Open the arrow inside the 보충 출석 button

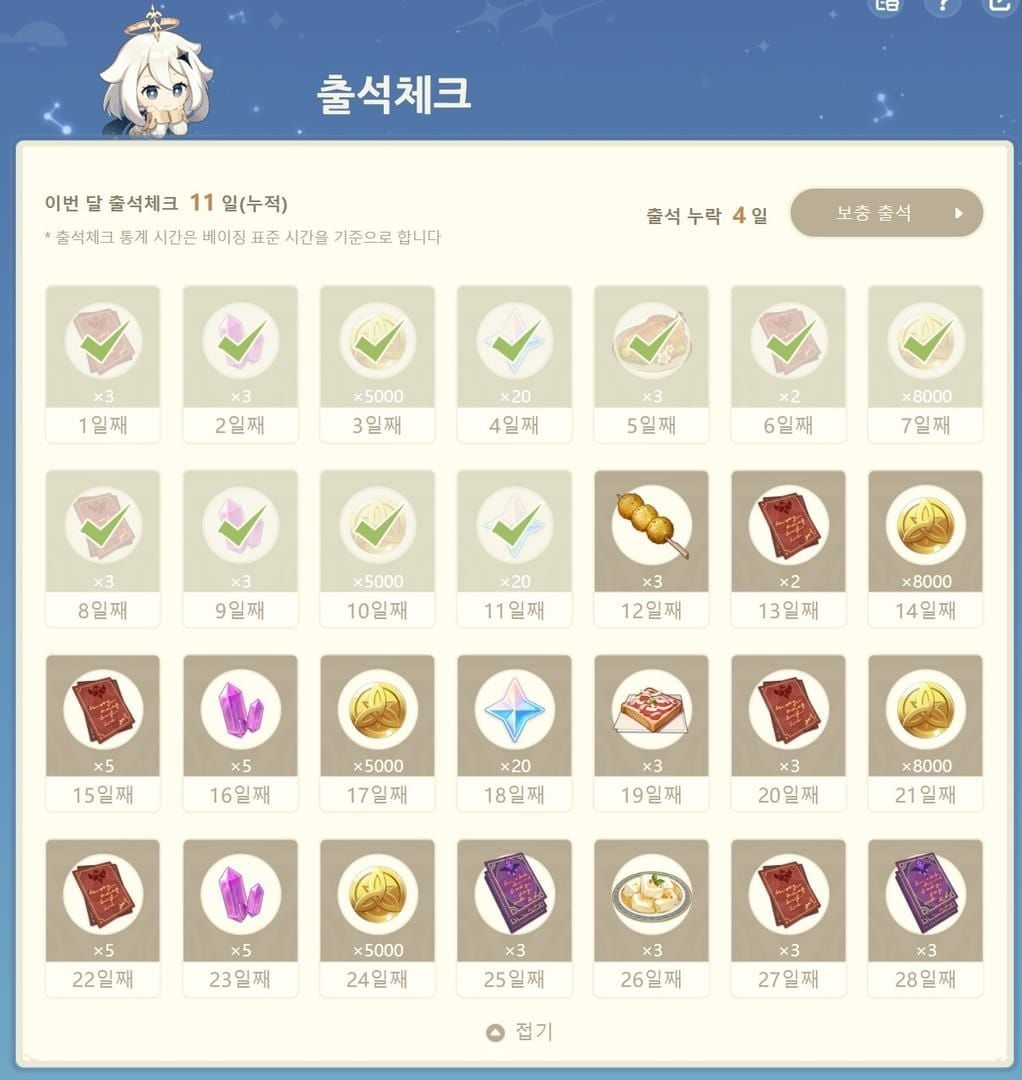[960, 212]
